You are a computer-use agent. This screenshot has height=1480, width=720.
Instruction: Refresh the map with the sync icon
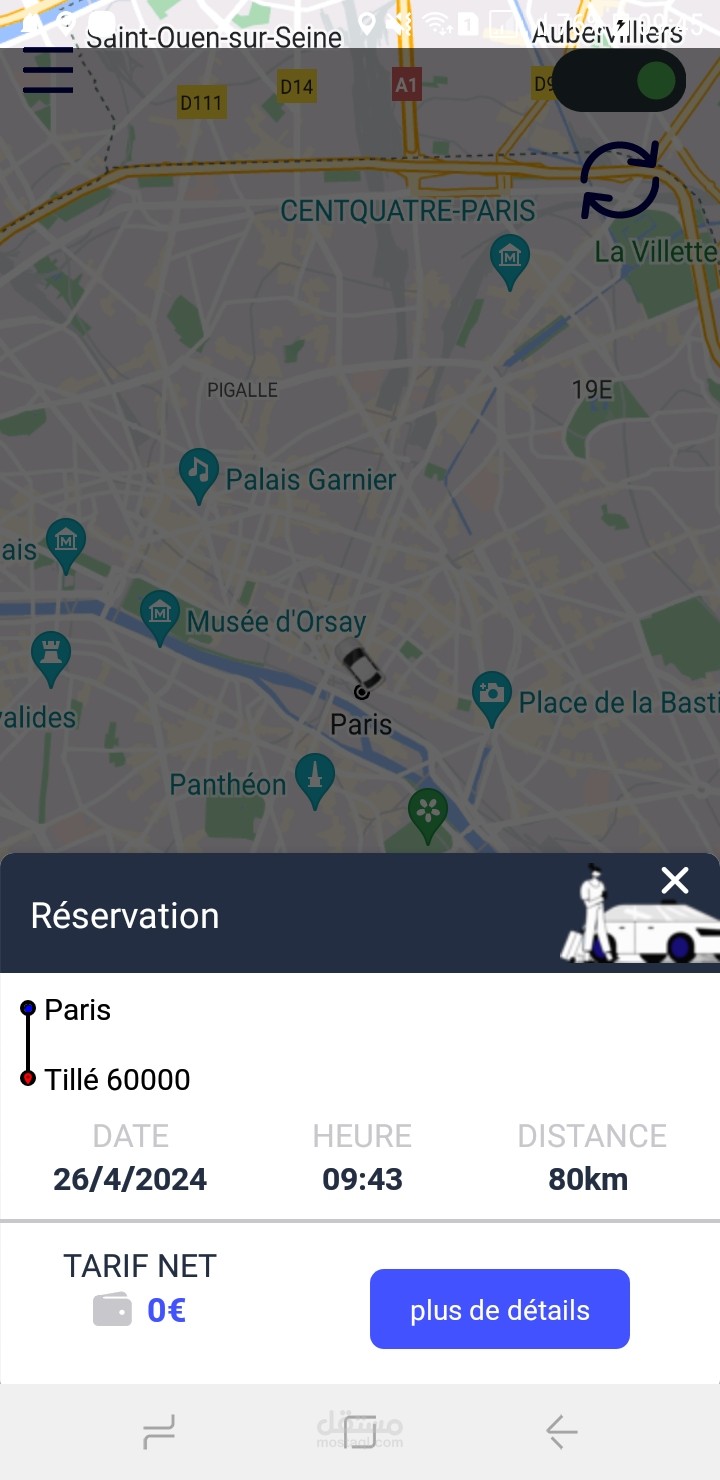pyautogui.click(x=620, y=180)
